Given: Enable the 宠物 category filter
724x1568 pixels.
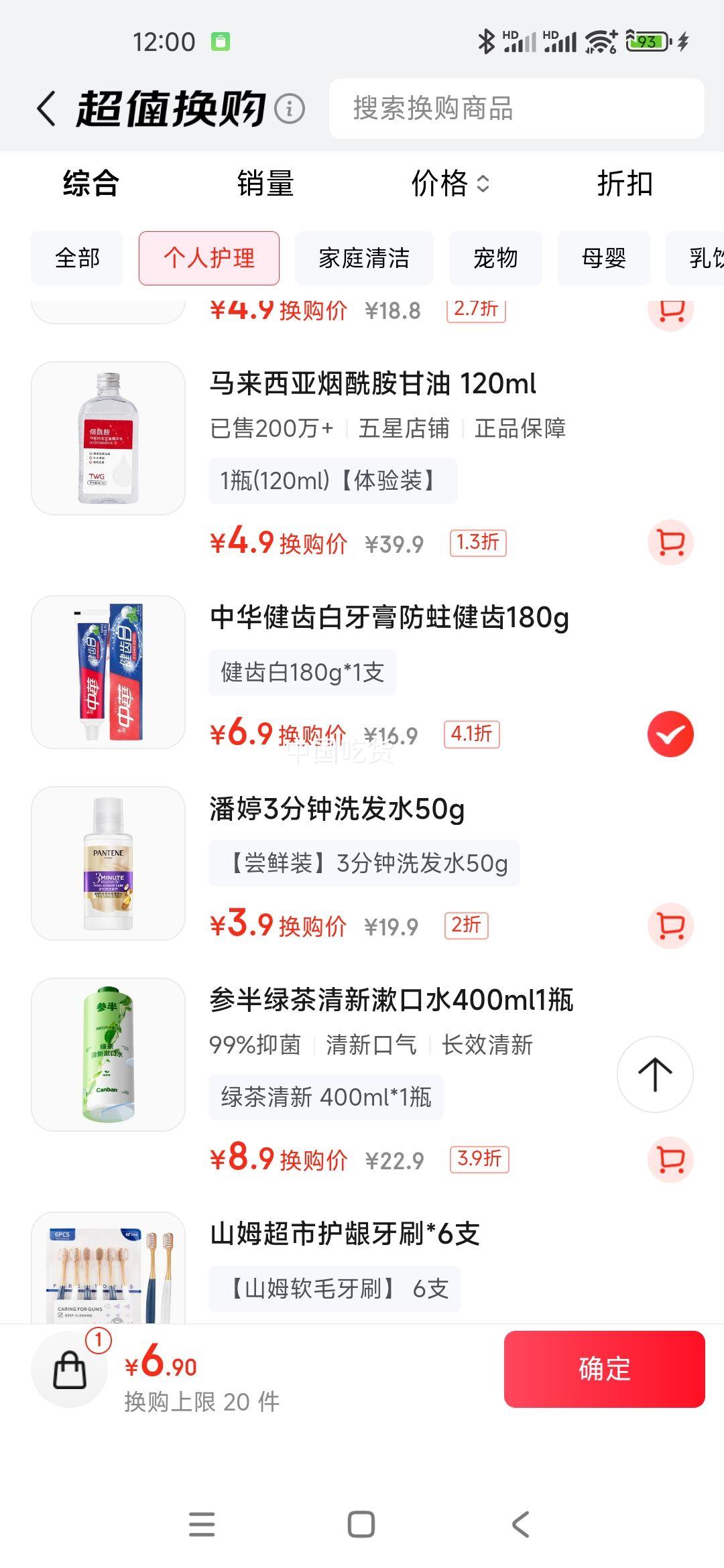Looking at the screenshot, I should pos(495,258).
